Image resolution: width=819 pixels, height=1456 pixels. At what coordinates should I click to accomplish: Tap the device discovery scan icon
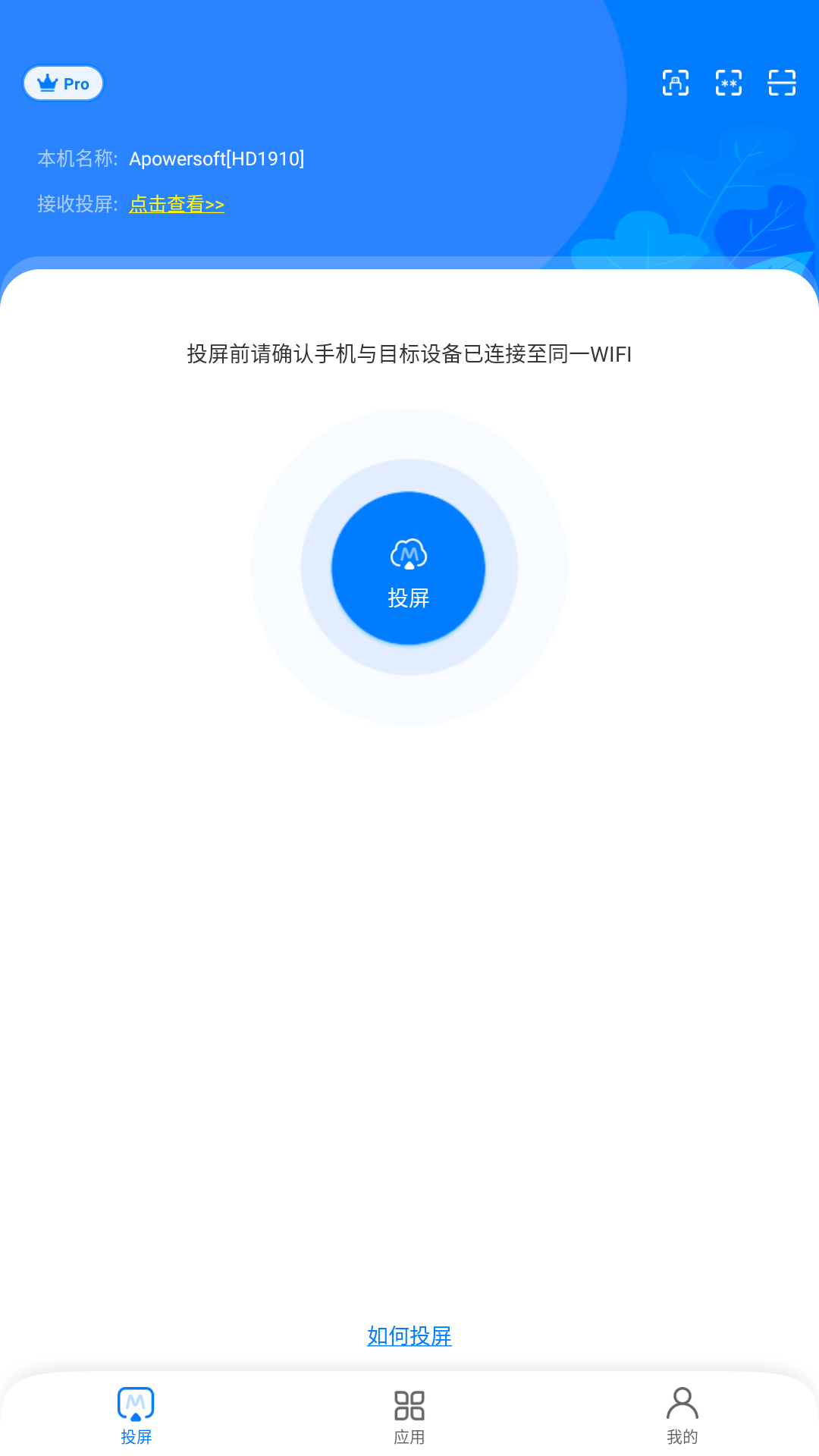pyautogui.click(x=675, y=83)
